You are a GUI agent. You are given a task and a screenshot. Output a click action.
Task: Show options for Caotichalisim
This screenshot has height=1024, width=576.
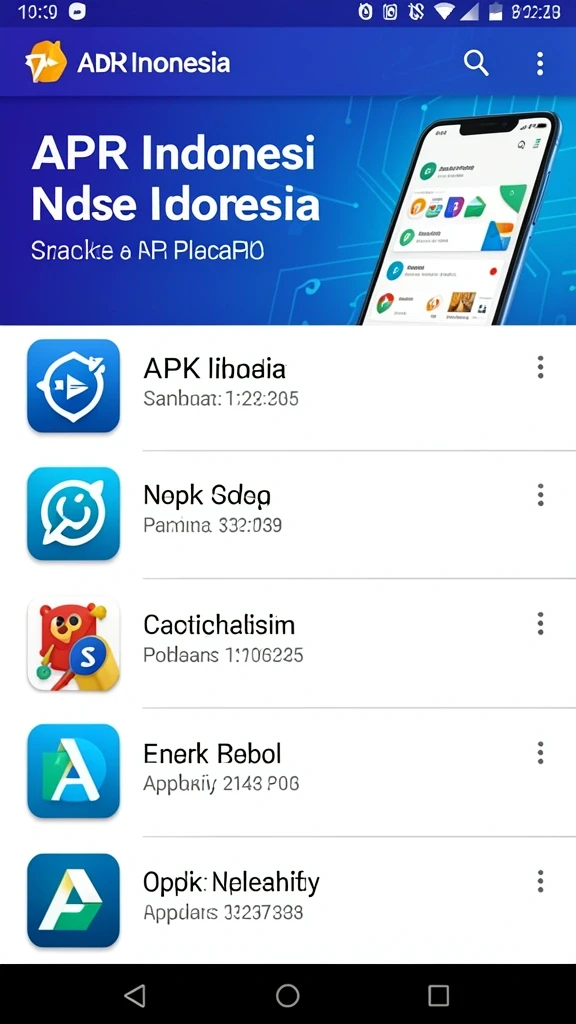(540, 624)
